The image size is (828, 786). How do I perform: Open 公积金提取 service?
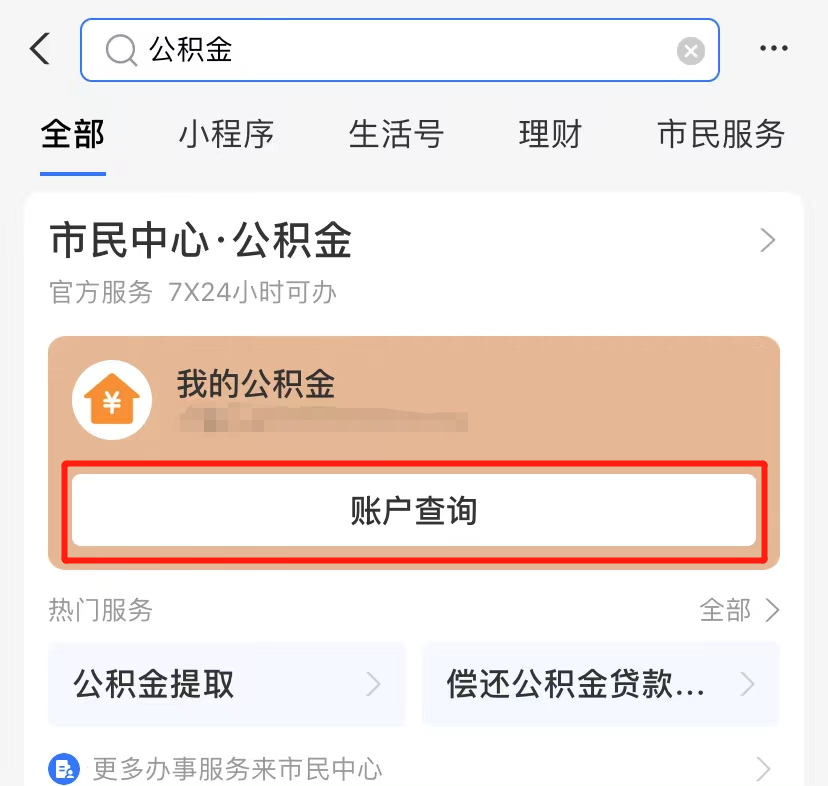point(227,684)
